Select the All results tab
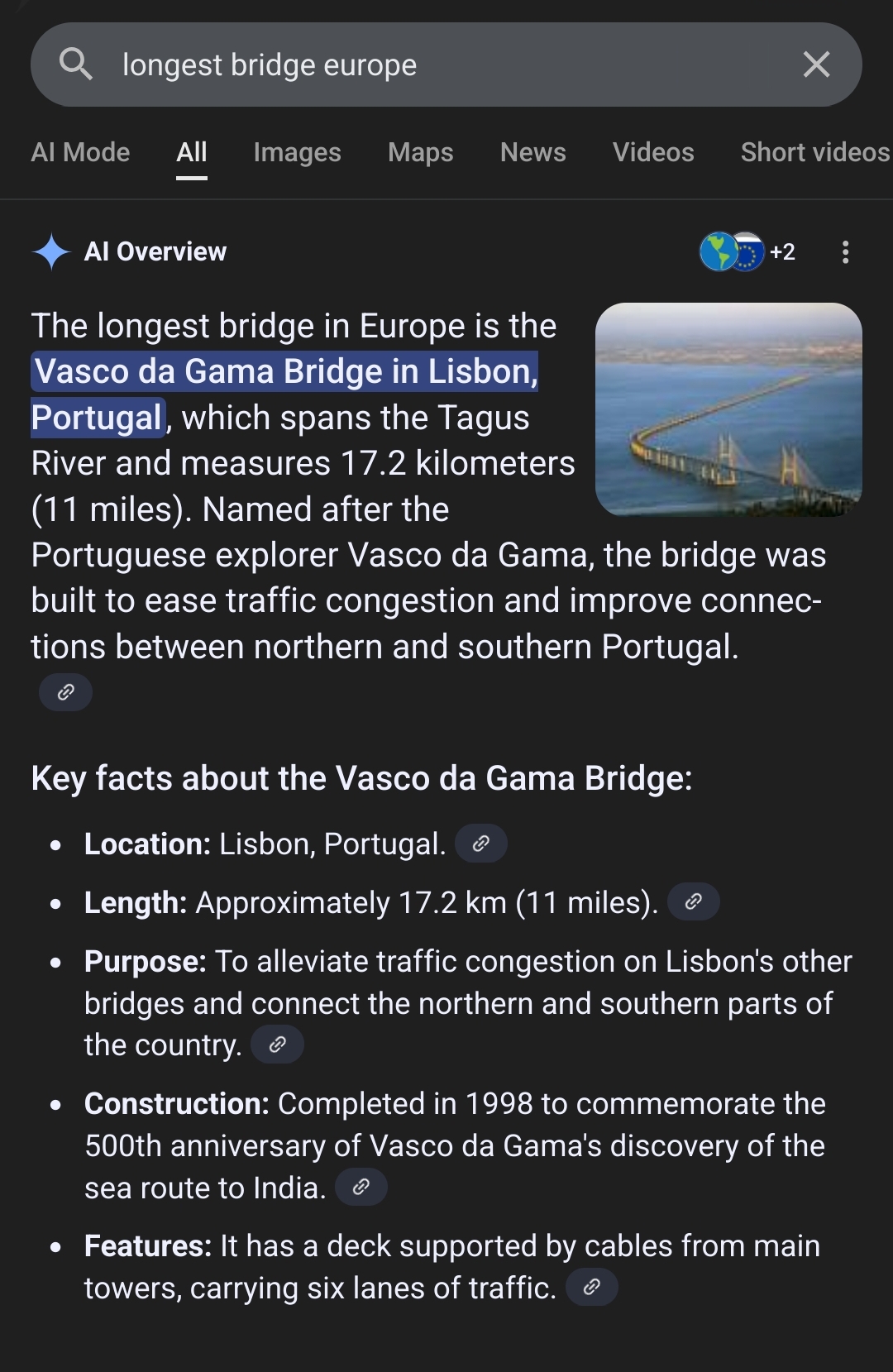This screenshot has width=893, height=1372. coord(192,152)
